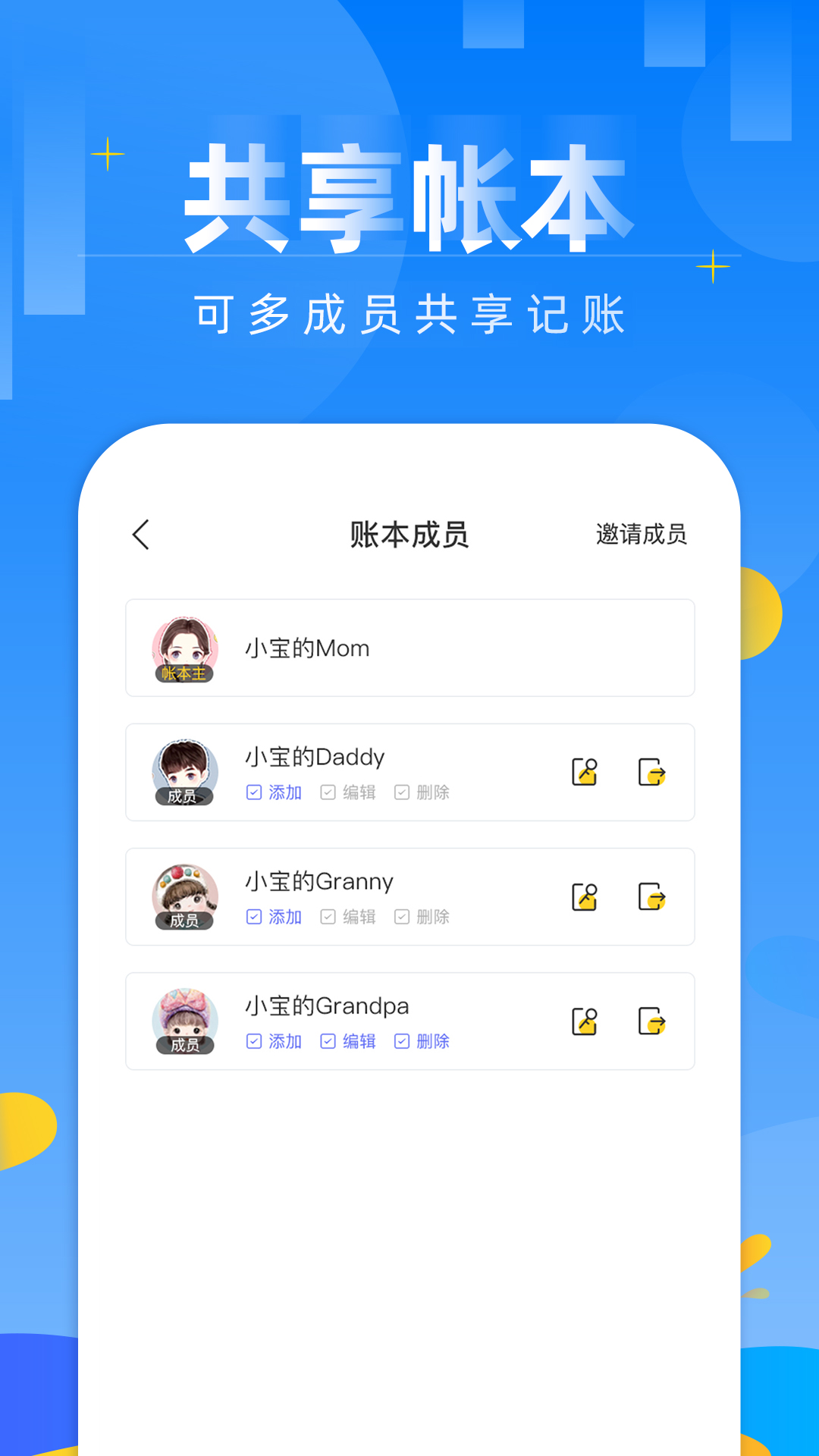Open permission editor icon for 小宝的Granny

tap(584, 896)
